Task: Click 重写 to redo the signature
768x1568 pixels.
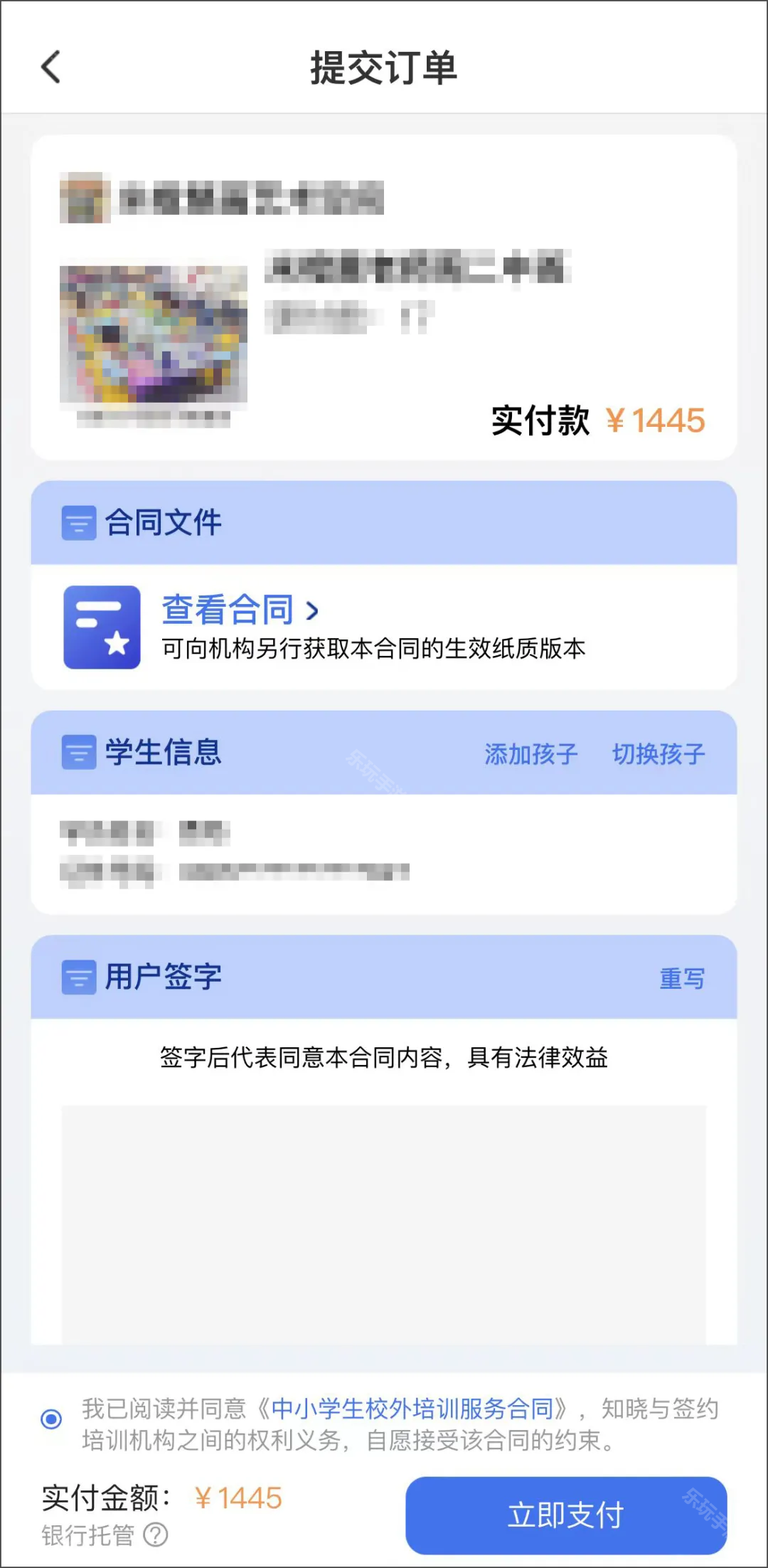Action: coord(681,978)
